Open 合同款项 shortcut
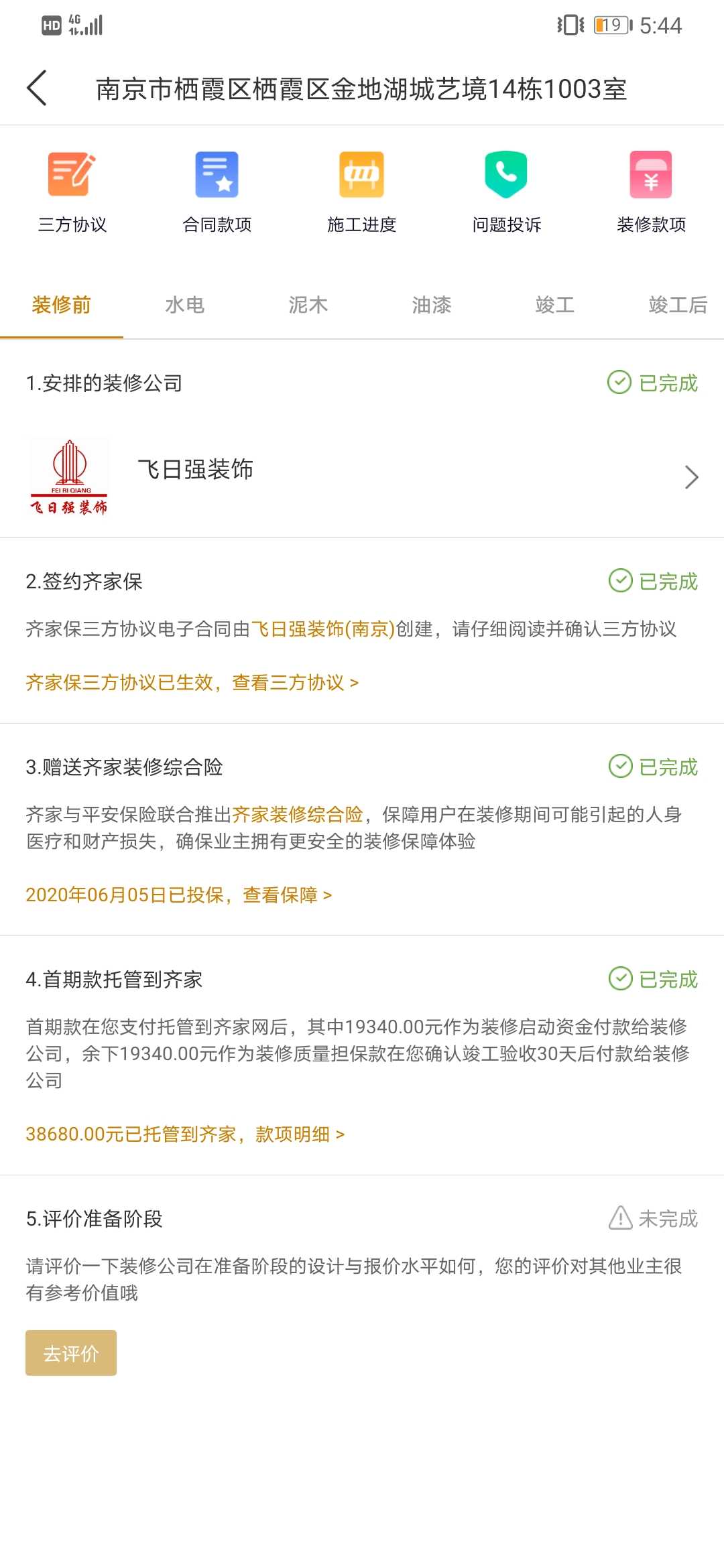 tap(217, 191)
